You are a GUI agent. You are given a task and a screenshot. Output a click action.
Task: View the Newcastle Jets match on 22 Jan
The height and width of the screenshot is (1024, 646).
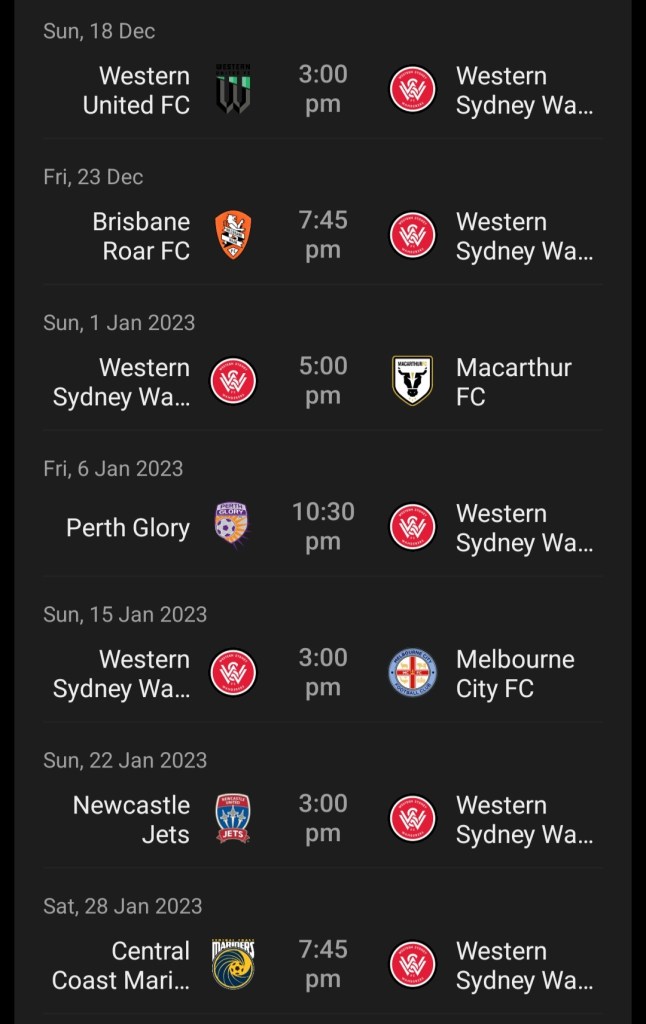tap(322, 820)
